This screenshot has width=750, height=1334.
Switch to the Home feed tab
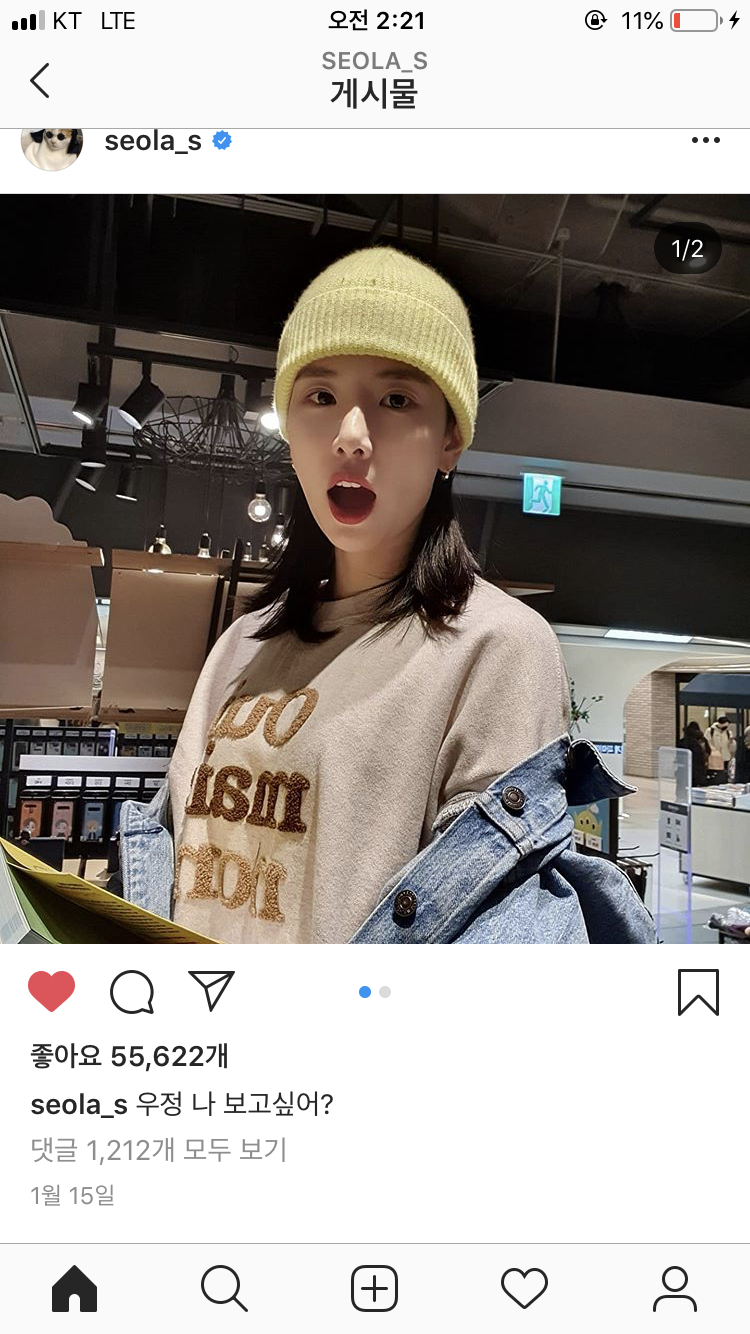pyautogui.click(x=75, y=1288)
